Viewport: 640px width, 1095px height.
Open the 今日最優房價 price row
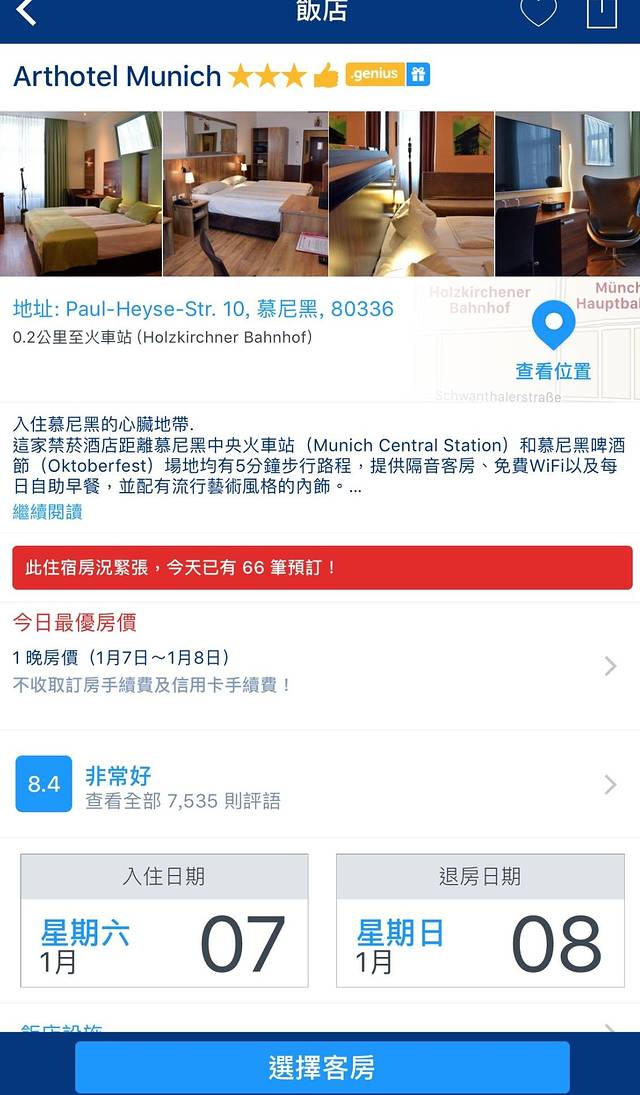(320, 665)
